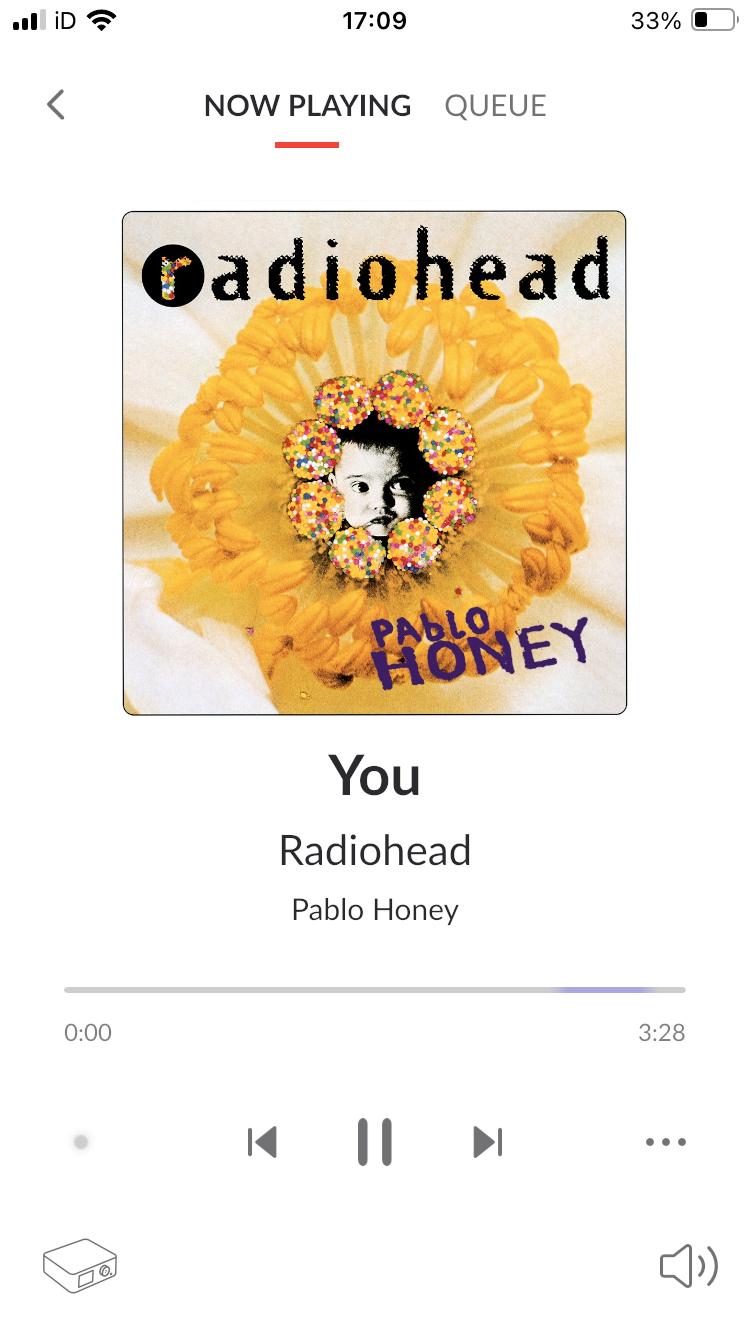Tap the Pablo Honey album cover

(x=375, y=463)
